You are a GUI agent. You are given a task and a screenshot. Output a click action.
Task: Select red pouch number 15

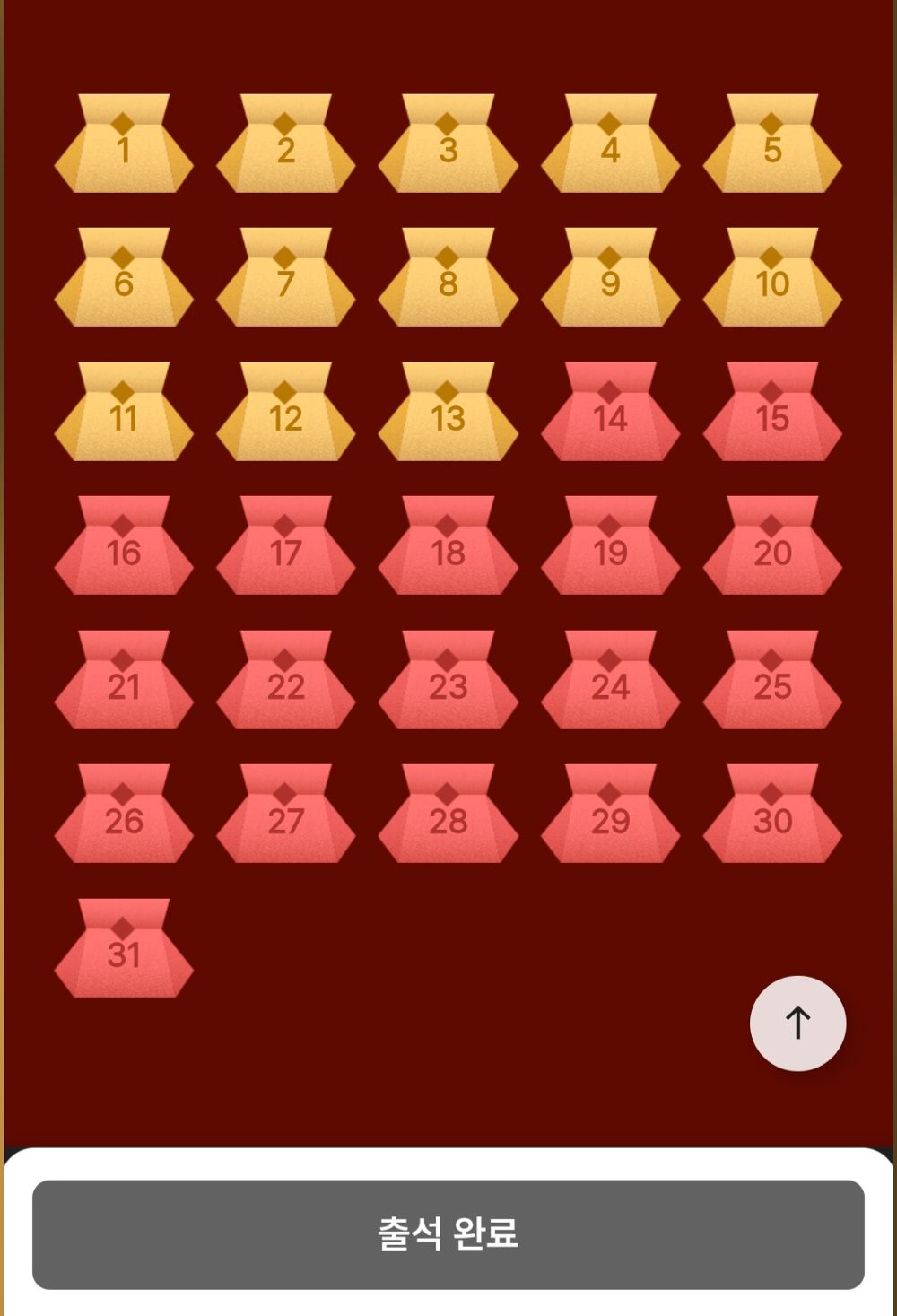coord(772,414)
